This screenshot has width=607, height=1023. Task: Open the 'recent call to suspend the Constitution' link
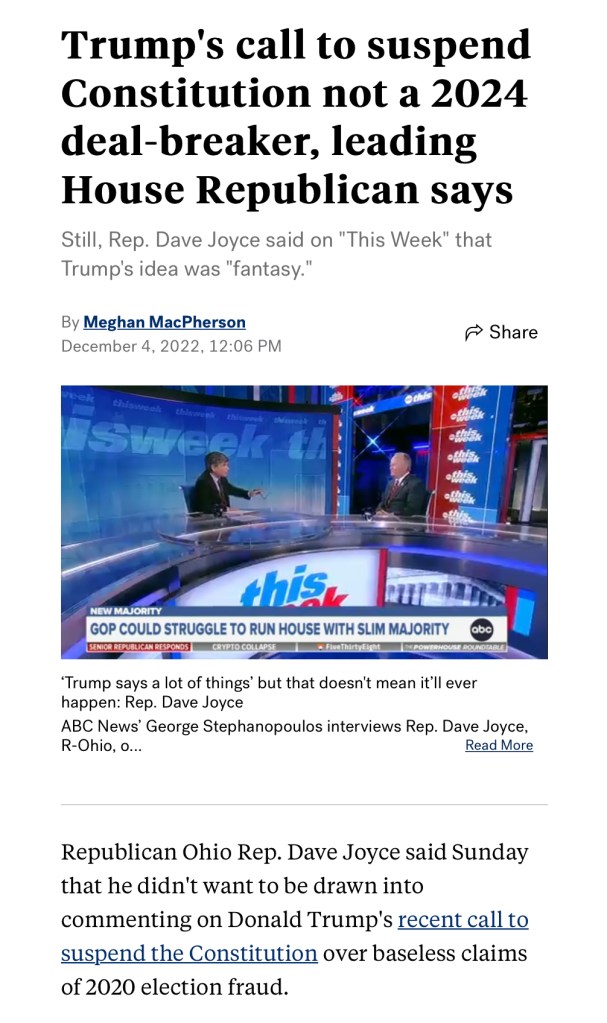tap(463, 920)
